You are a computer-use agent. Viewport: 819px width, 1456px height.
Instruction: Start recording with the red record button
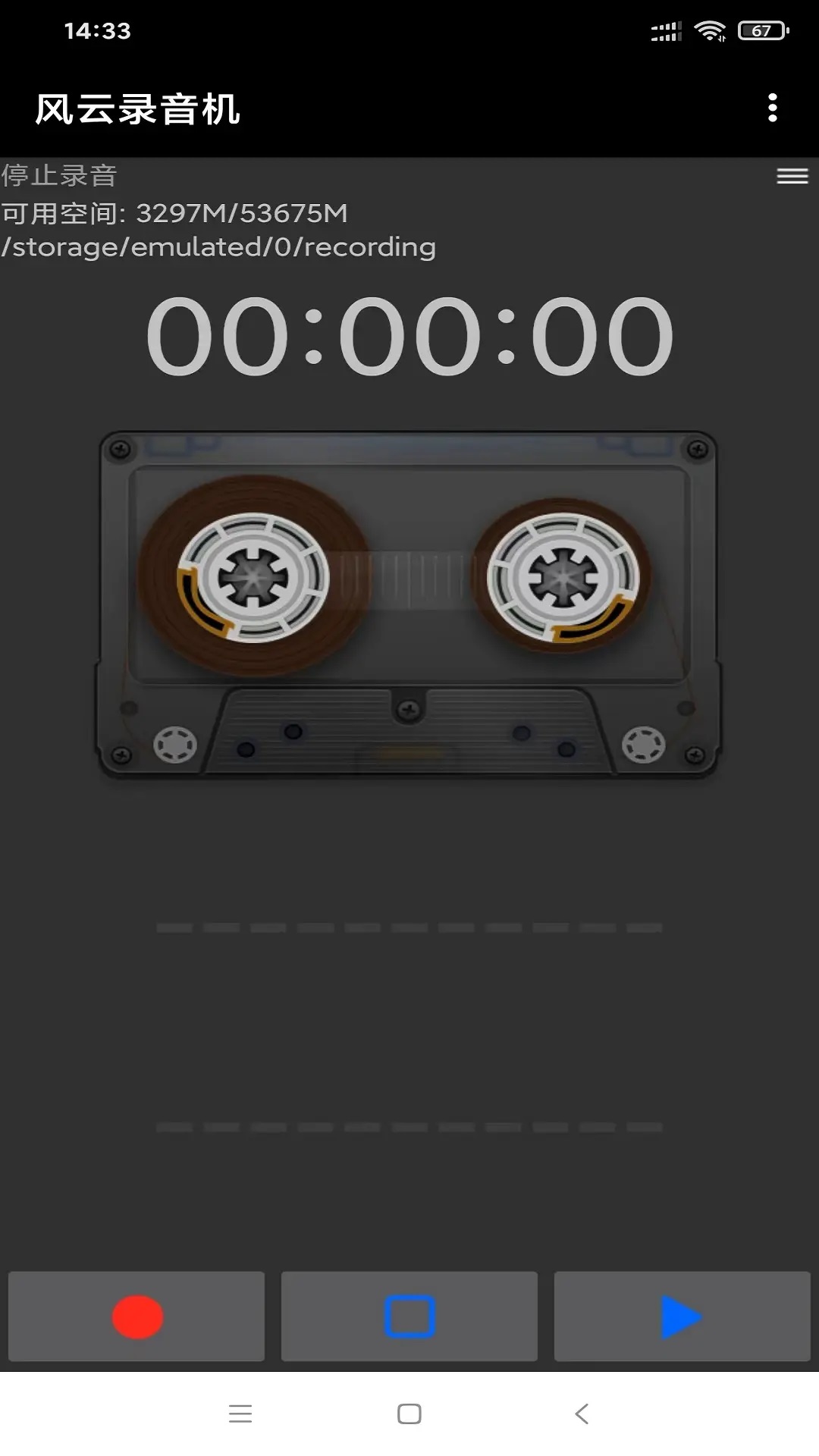[x=136, y=1316]
